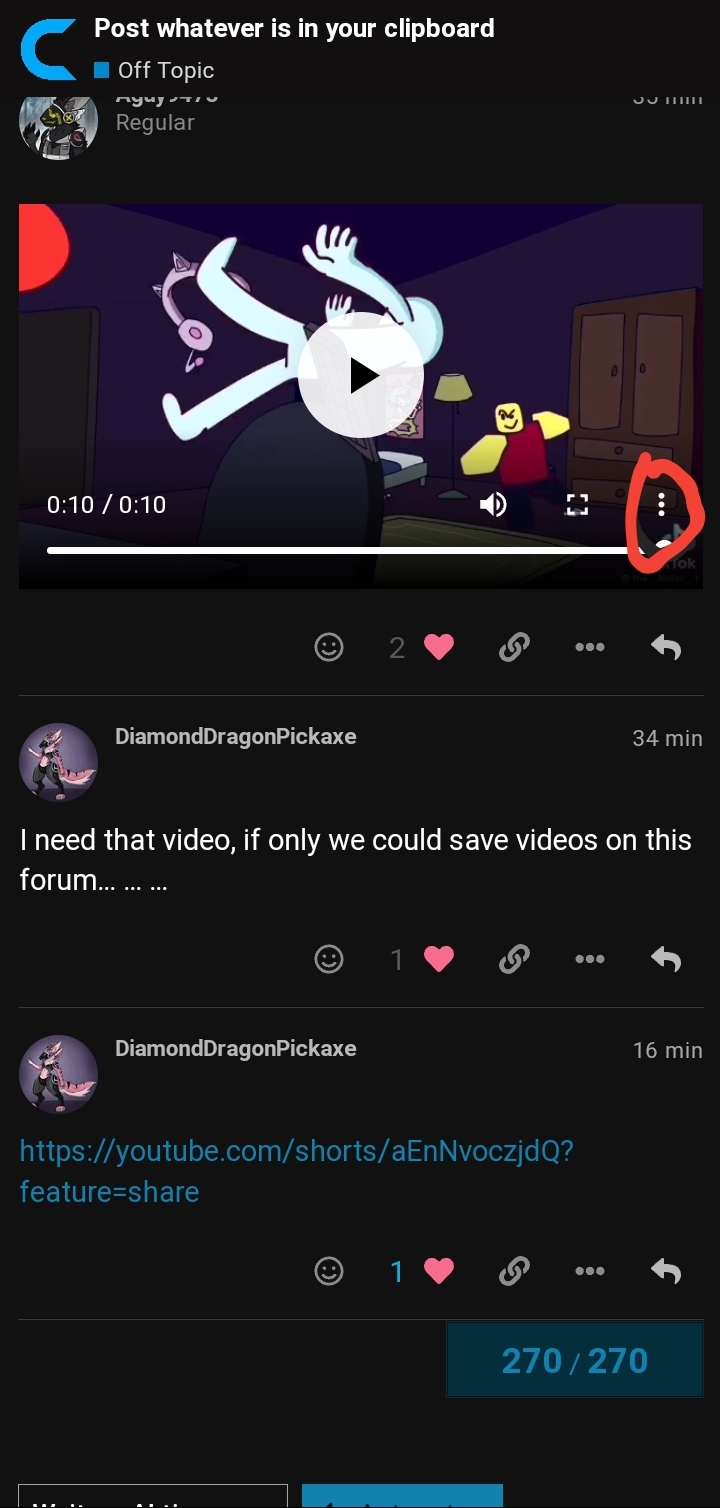Like the YouTube link post
This screenshot has width=720, height=1508.
tap(438, 1271)
